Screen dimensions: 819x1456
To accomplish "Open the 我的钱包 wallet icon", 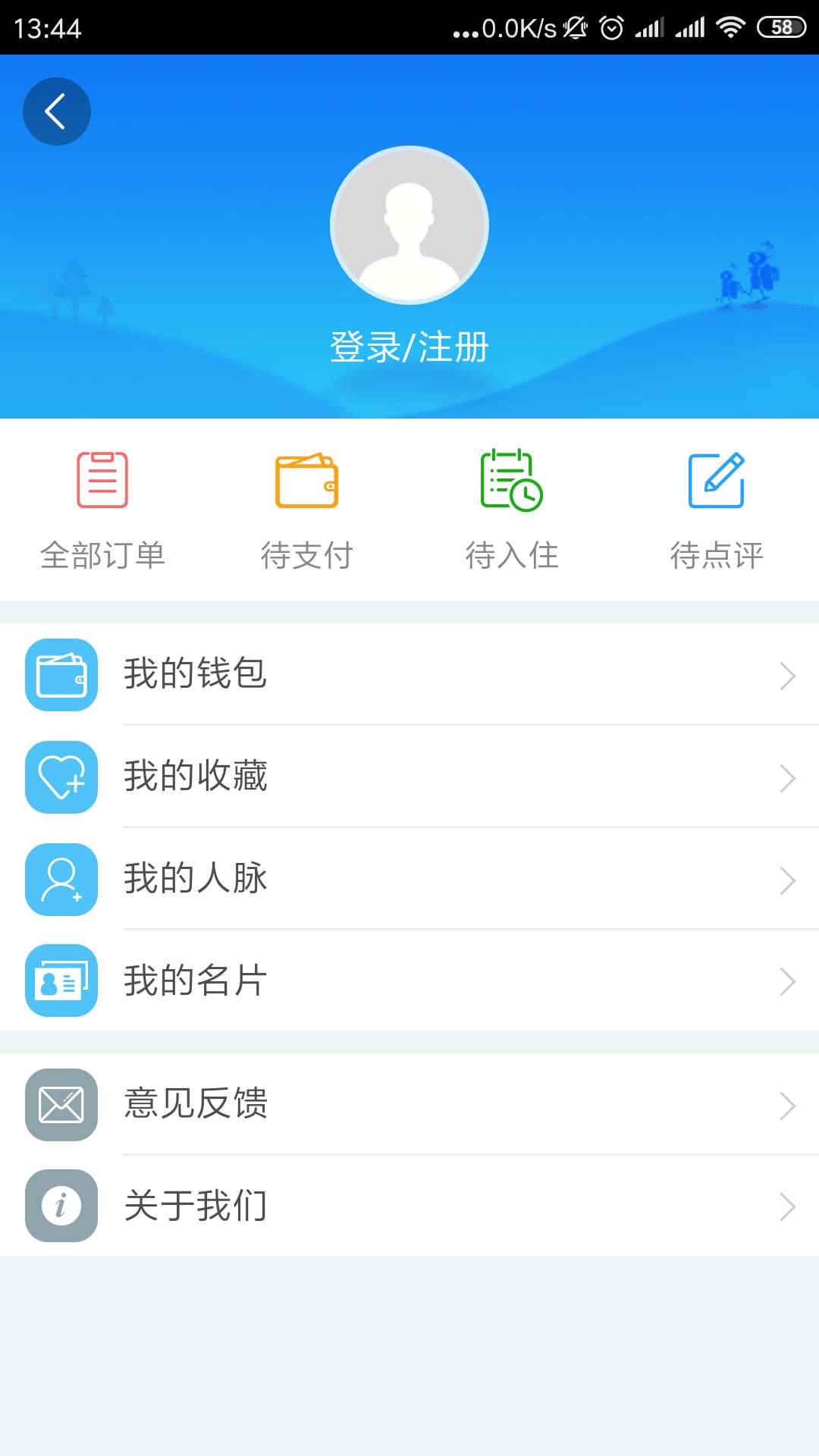I will [x=61, y=675].
